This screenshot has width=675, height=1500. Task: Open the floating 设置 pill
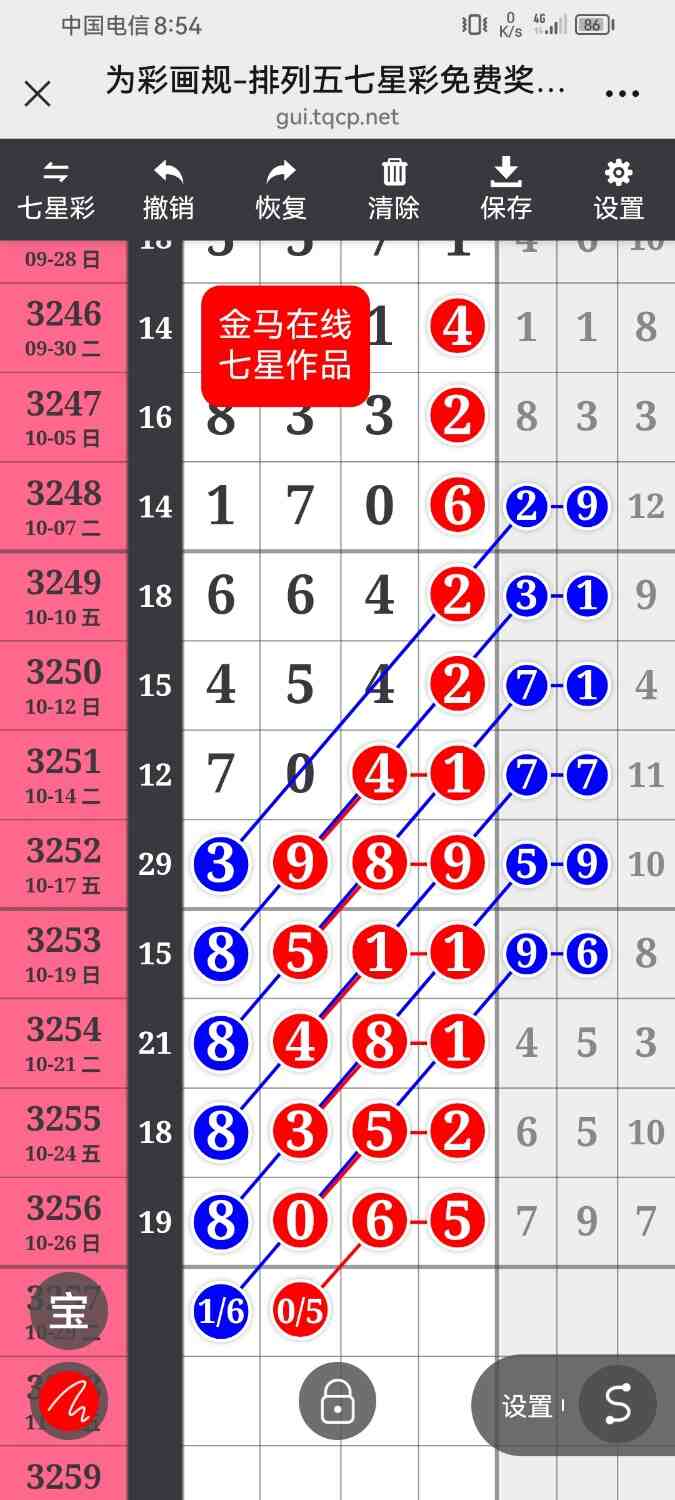[x=528, y=1406]
